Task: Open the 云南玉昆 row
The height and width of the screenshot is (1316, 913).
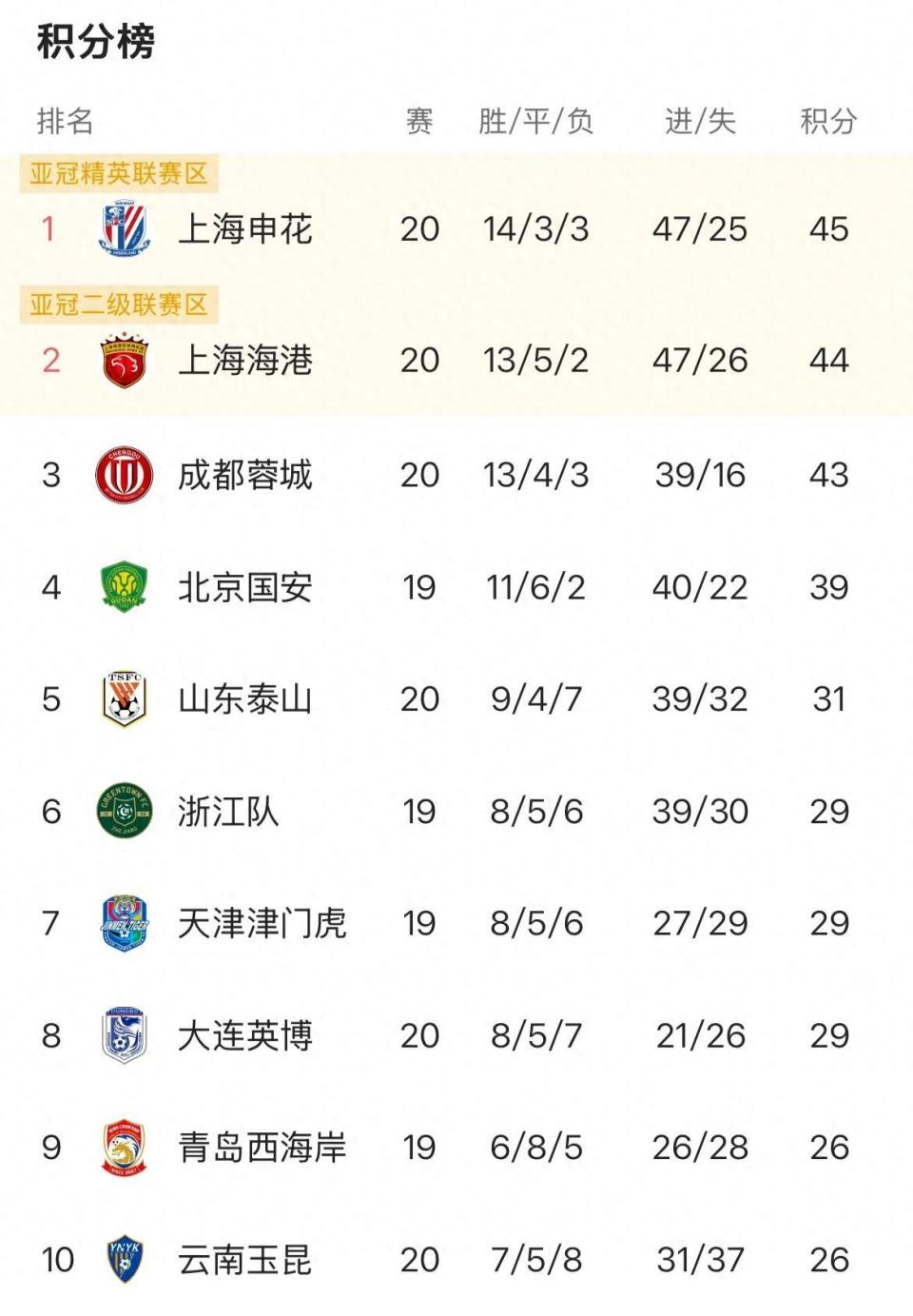Action: (456, 1260)
